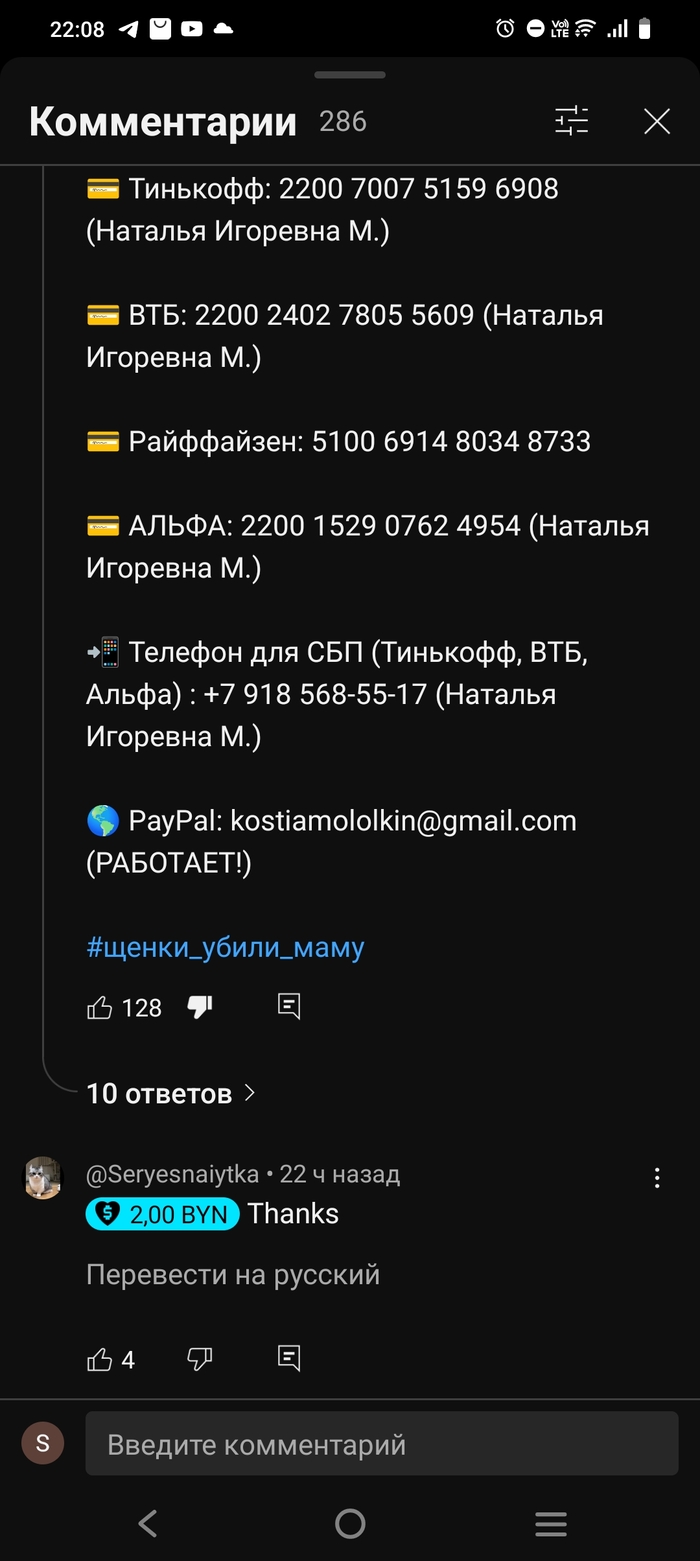Open the #щенки_убили_маму hashtag
The image size is (700, 1561).
click(225, 947)
